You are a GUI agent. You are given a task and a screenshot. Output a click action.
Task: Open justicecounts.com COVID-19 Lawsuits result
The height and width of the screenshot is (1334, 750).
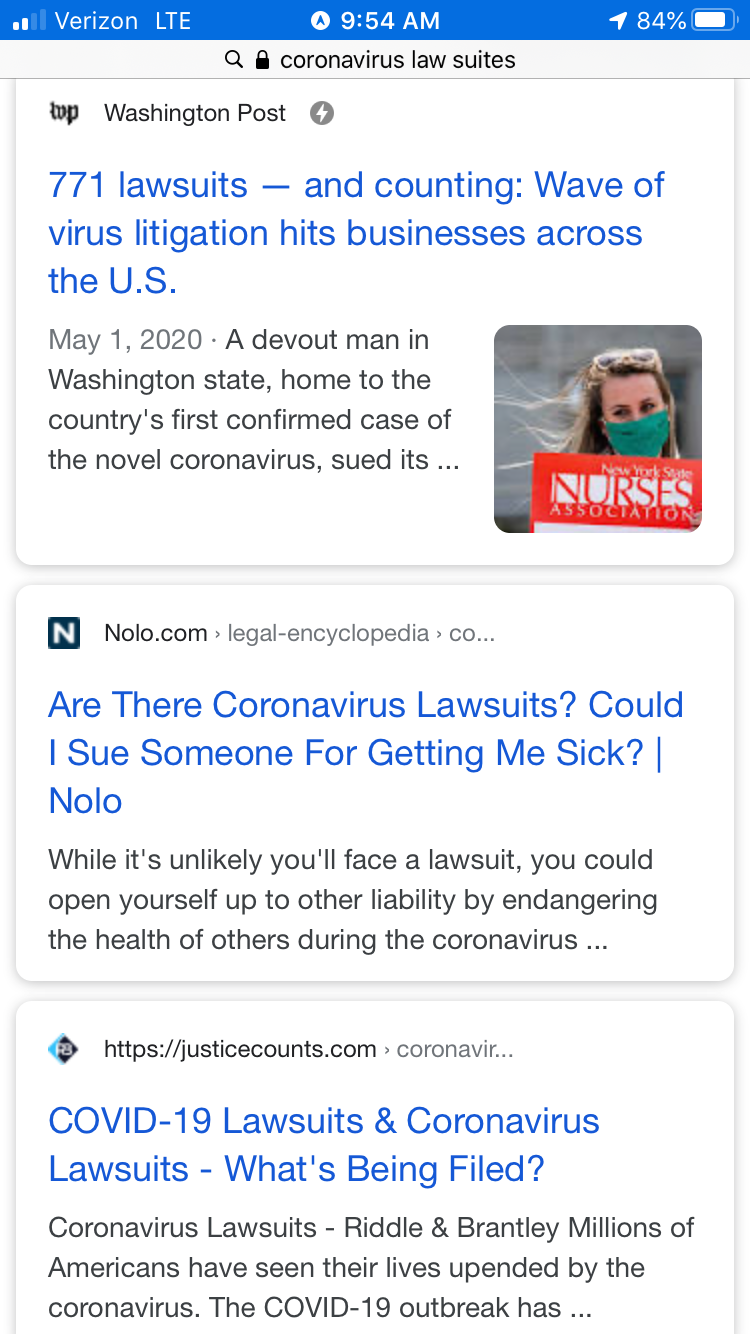(x=323, y=1144)
